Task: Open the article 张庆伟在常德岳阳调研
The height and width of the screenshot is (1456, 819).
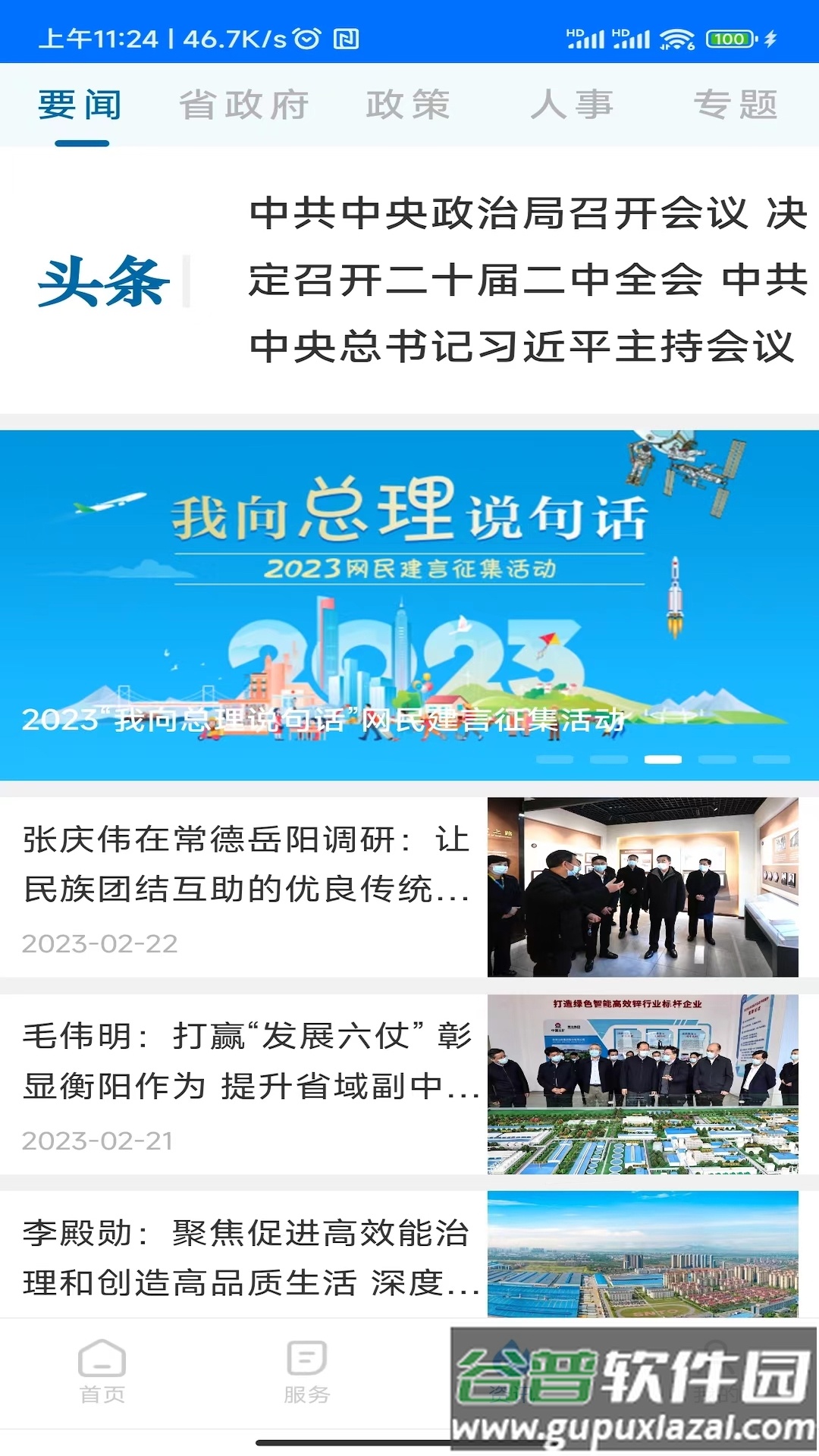Action: tap(246, 864)
